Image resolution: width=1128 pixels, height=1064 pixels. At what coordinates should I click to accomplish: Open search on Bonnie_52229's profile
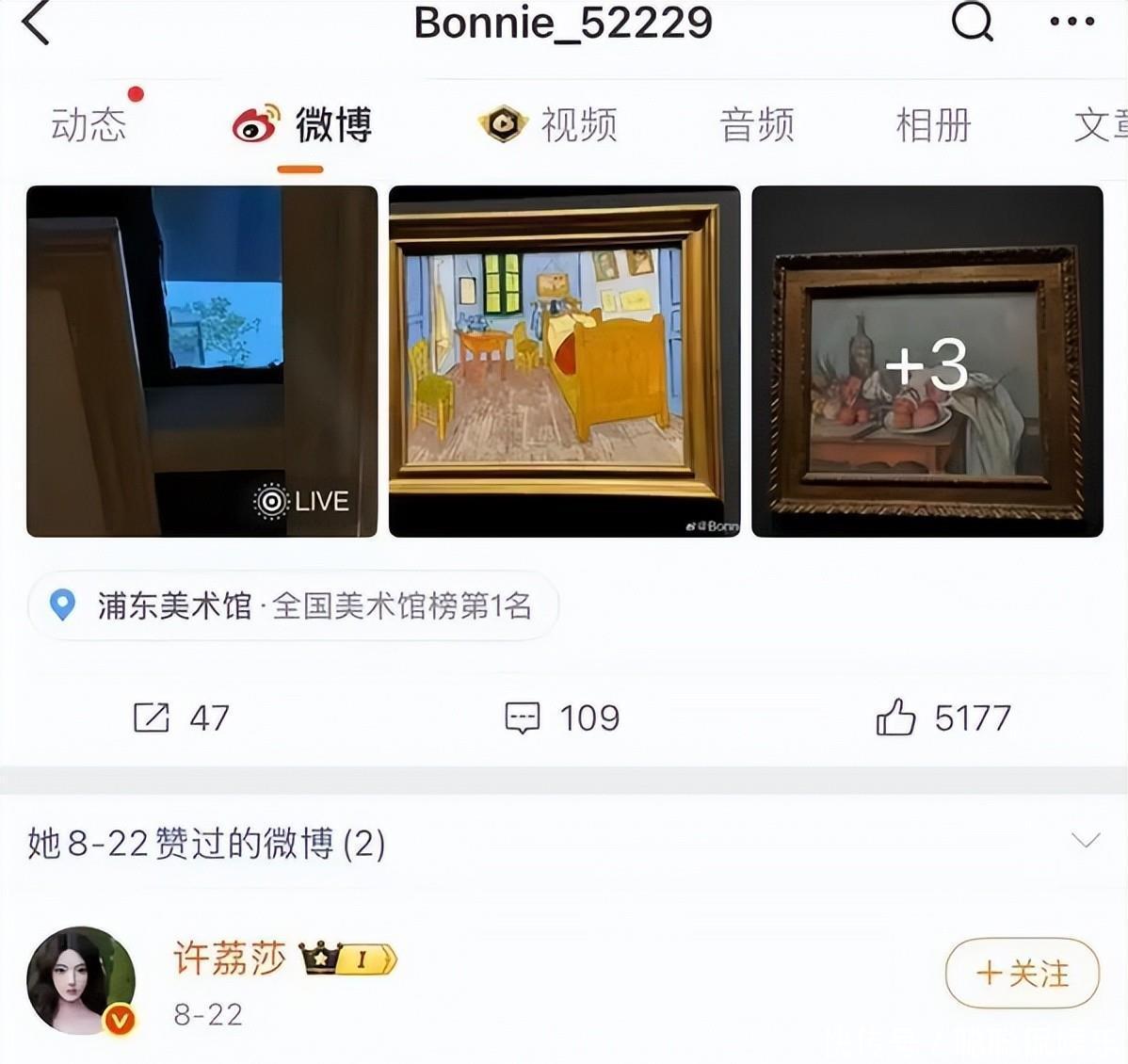972,21
